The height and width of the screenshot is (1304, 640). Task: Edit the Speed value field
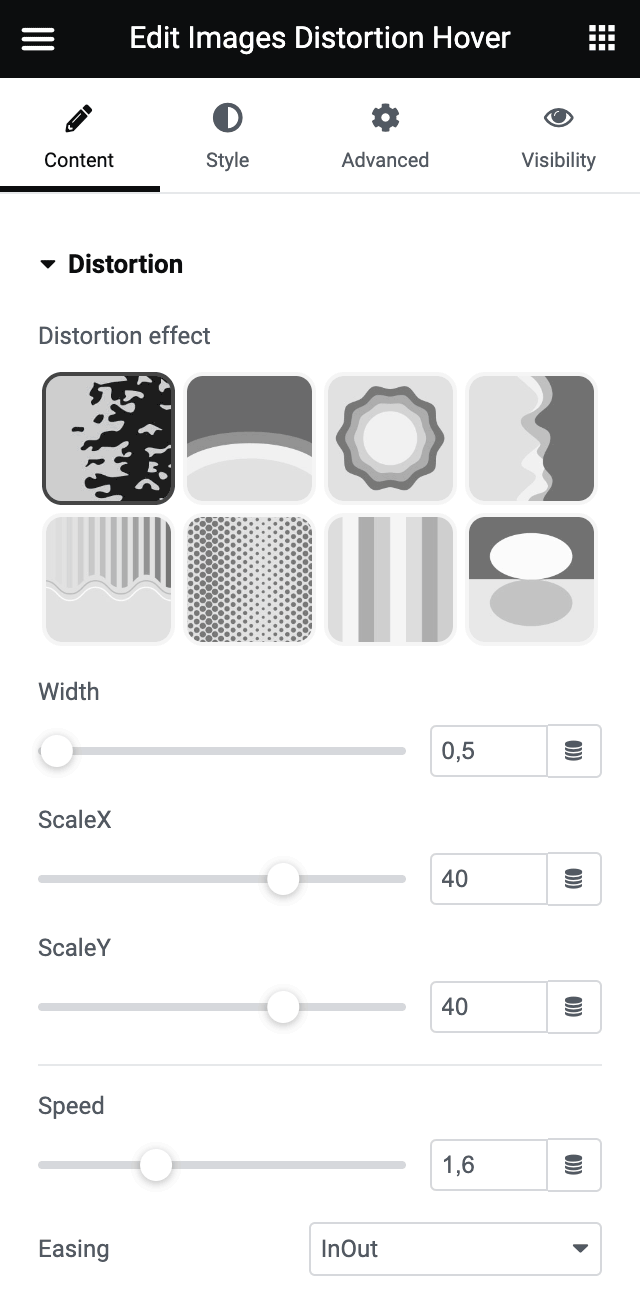pos(488,1165)
